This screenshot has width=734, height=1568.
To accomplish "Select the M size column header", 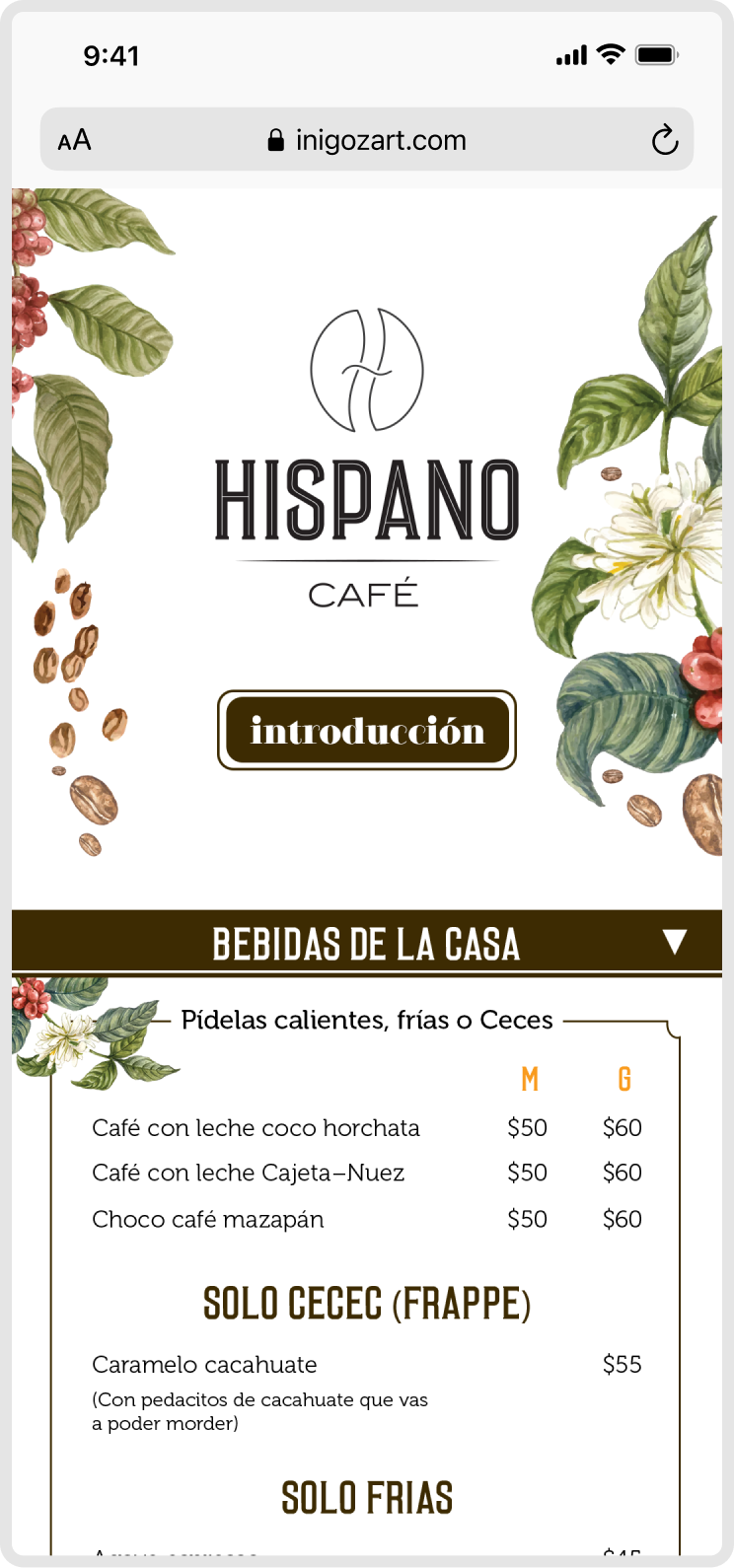I will (x=529, y=1081).
